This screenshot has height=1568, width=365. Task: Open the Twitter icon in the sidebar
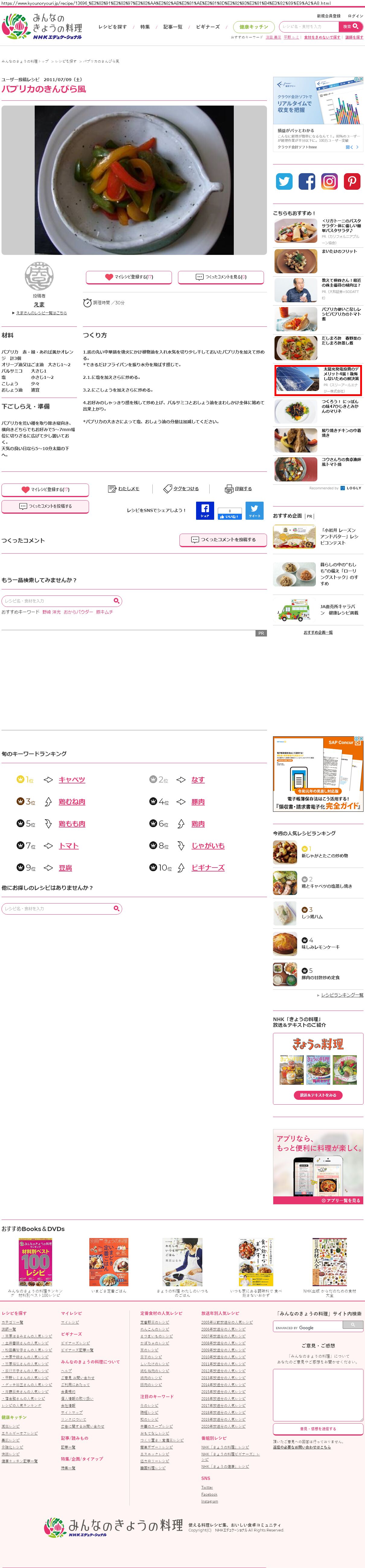(x=284, y=181)
